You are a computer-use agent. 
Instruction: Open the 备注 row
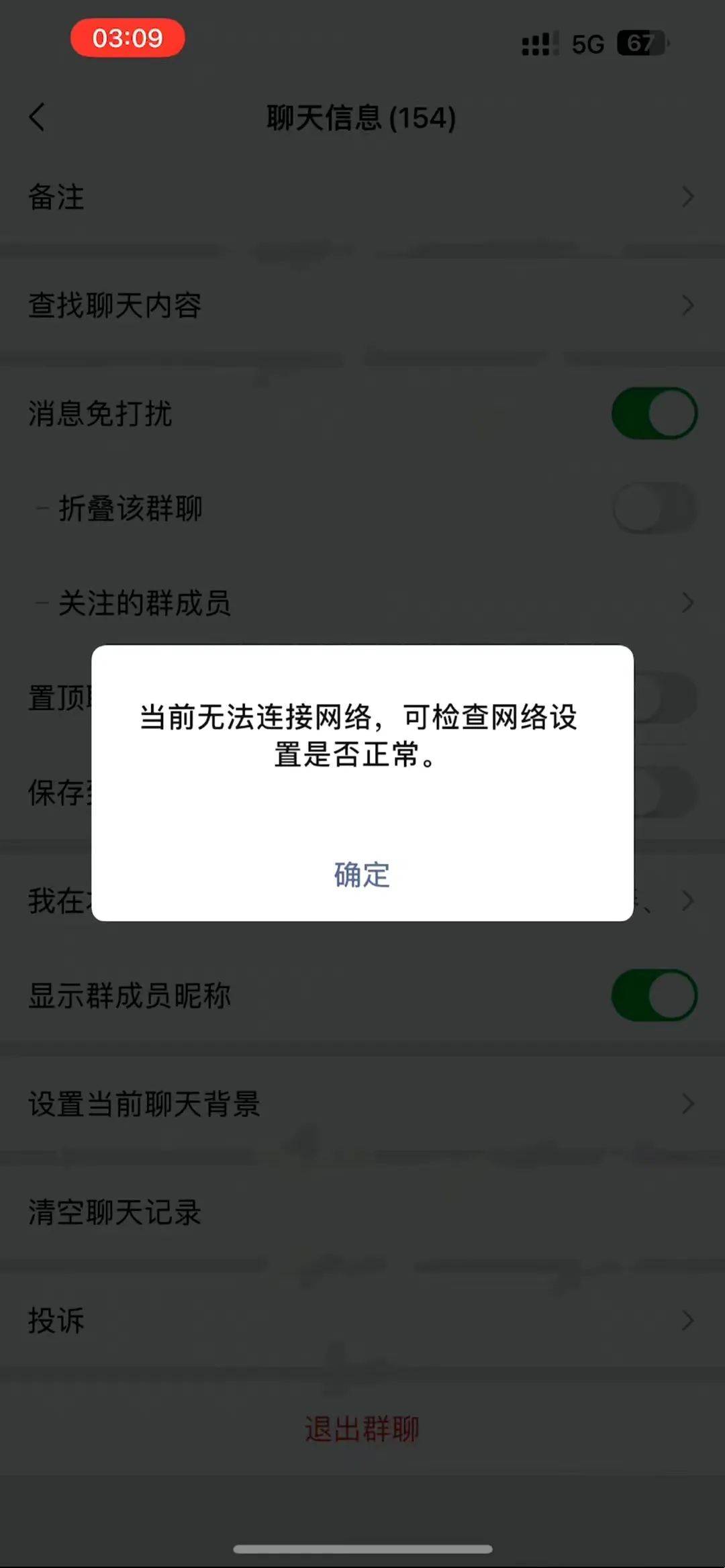pos(362,197)
